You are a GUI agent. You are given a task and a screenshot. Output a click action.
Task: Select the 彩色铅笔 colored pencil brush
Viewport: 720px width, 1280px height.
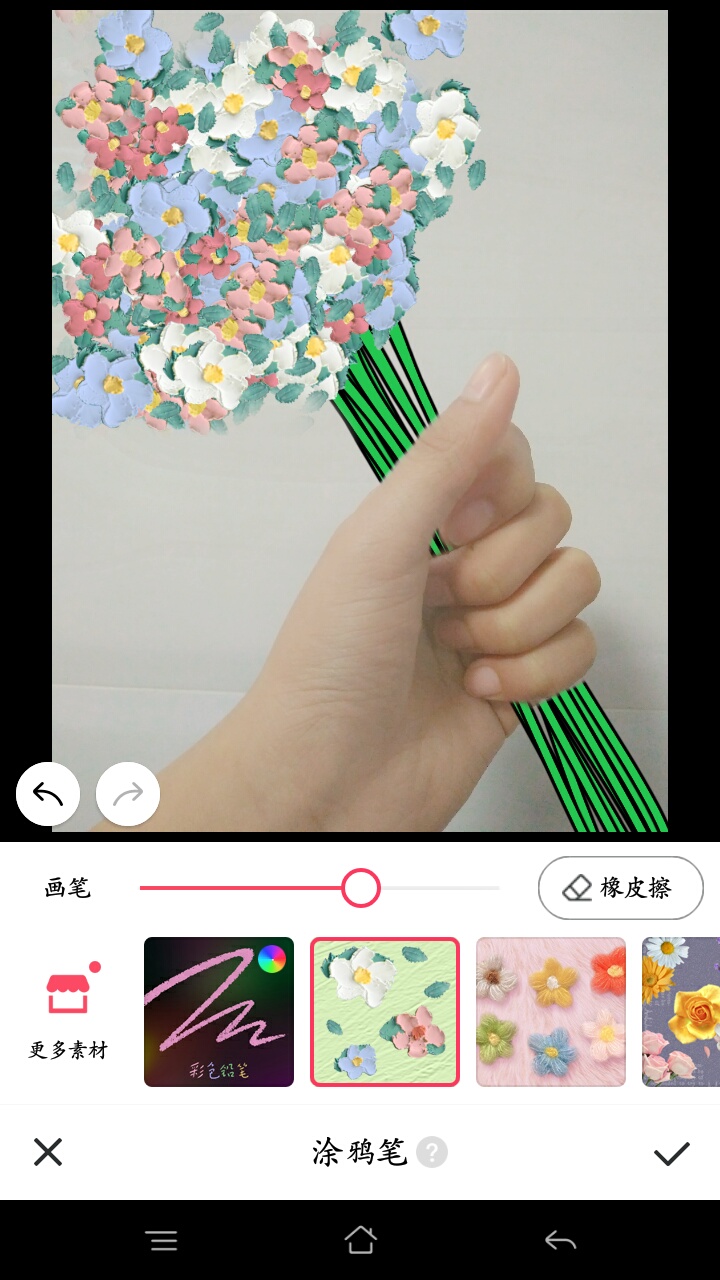(219, 1012)
